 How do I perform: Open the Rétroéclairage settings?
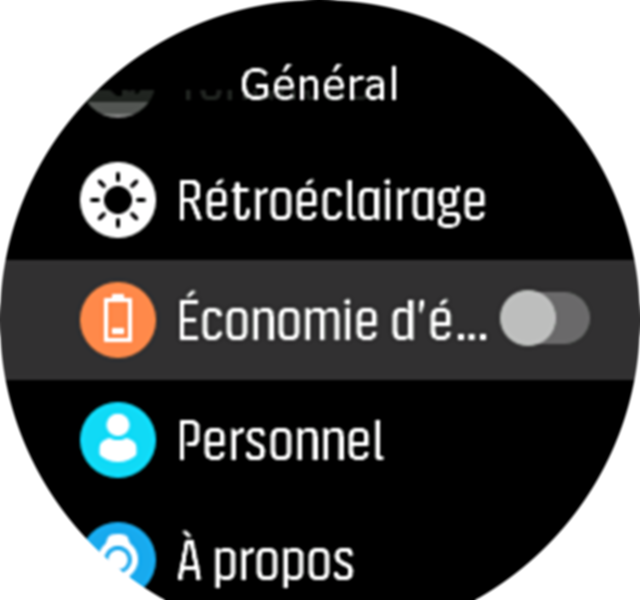point(330,201)
